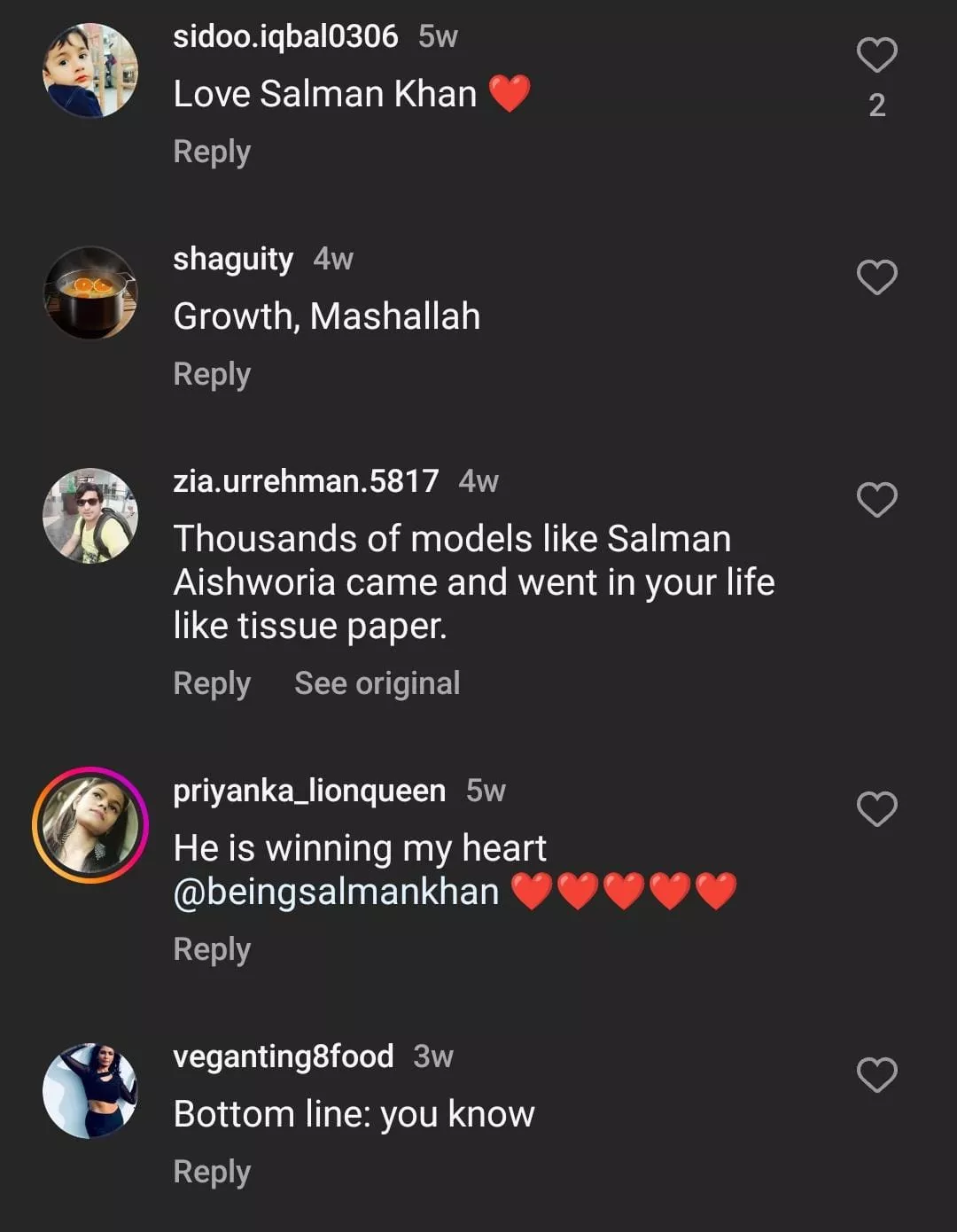Reply to veganting8food's comment
The width and height of the screenshot is (957, 1232).
[212, 1172]
